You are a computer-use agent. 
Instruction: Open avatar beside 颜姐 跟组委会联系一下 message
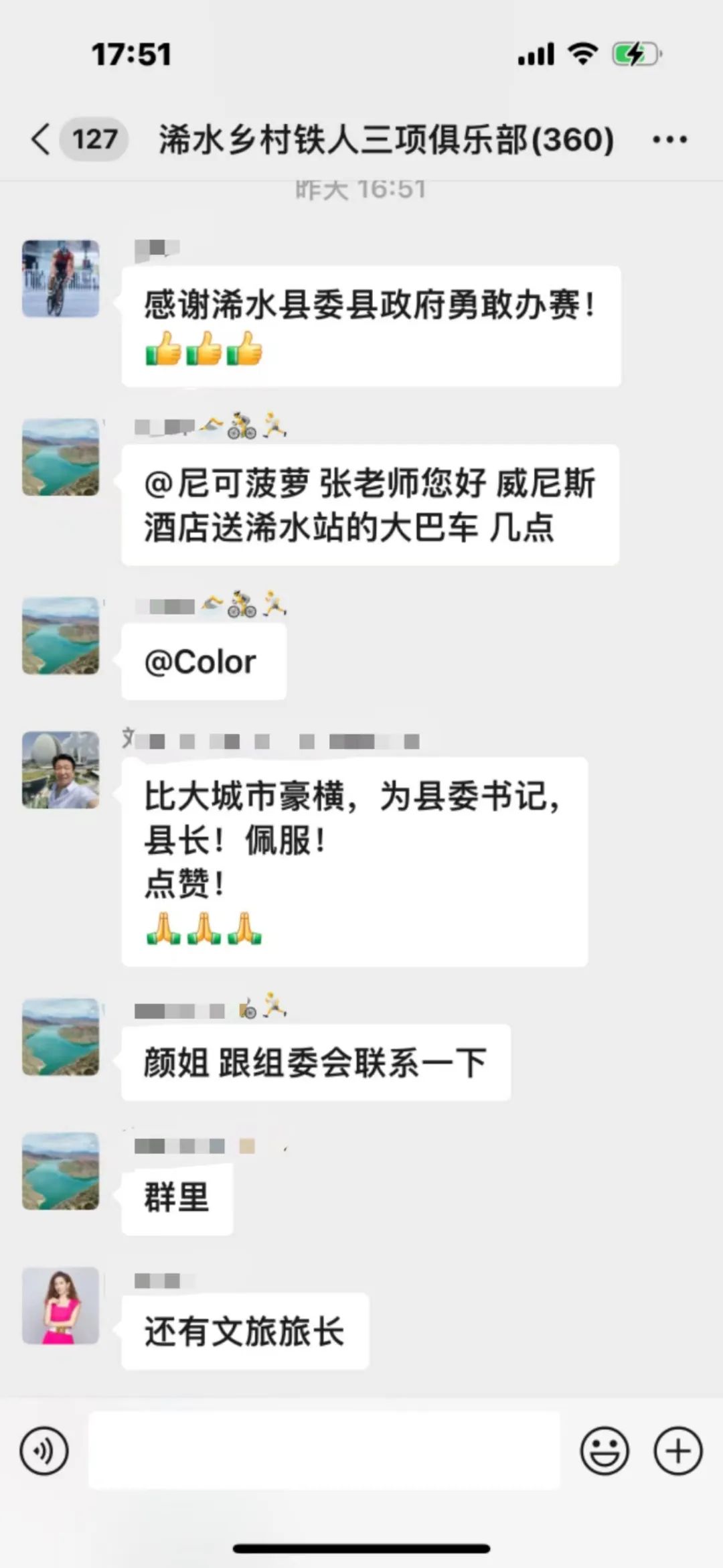tap(60, 1037)
